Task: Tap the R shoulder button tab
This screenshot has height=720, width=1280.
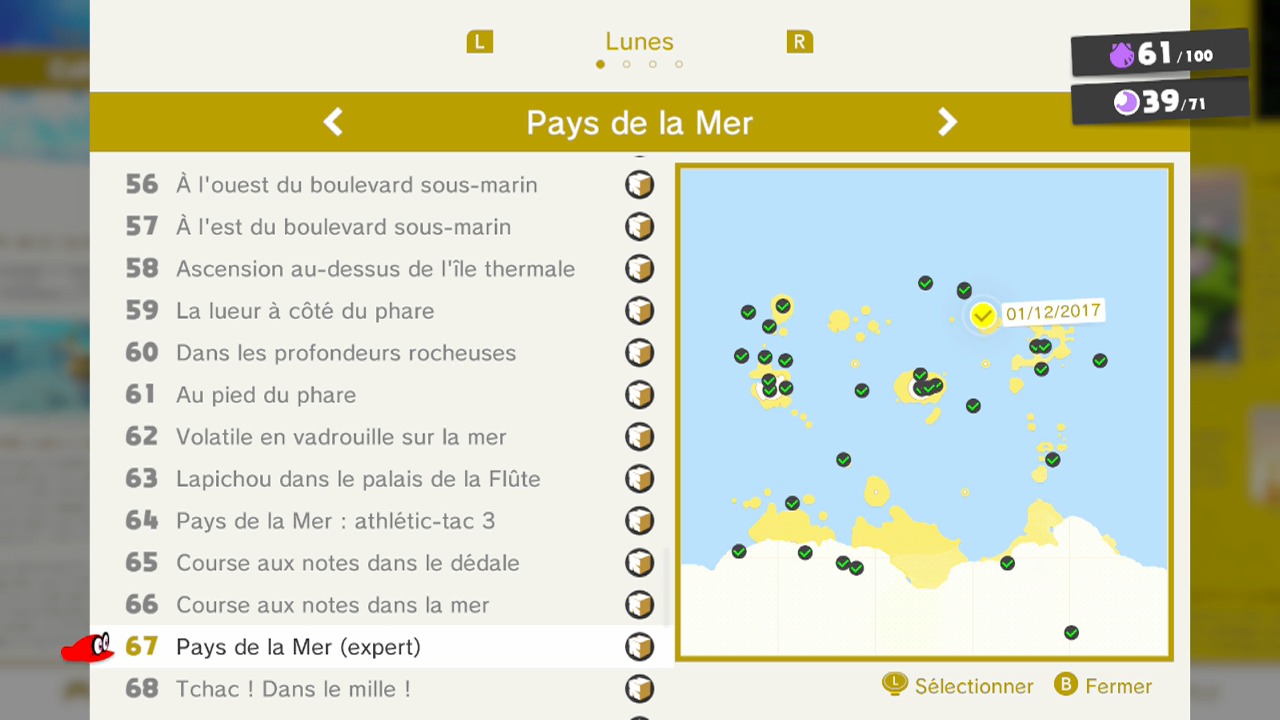Action: click(799, 42)
